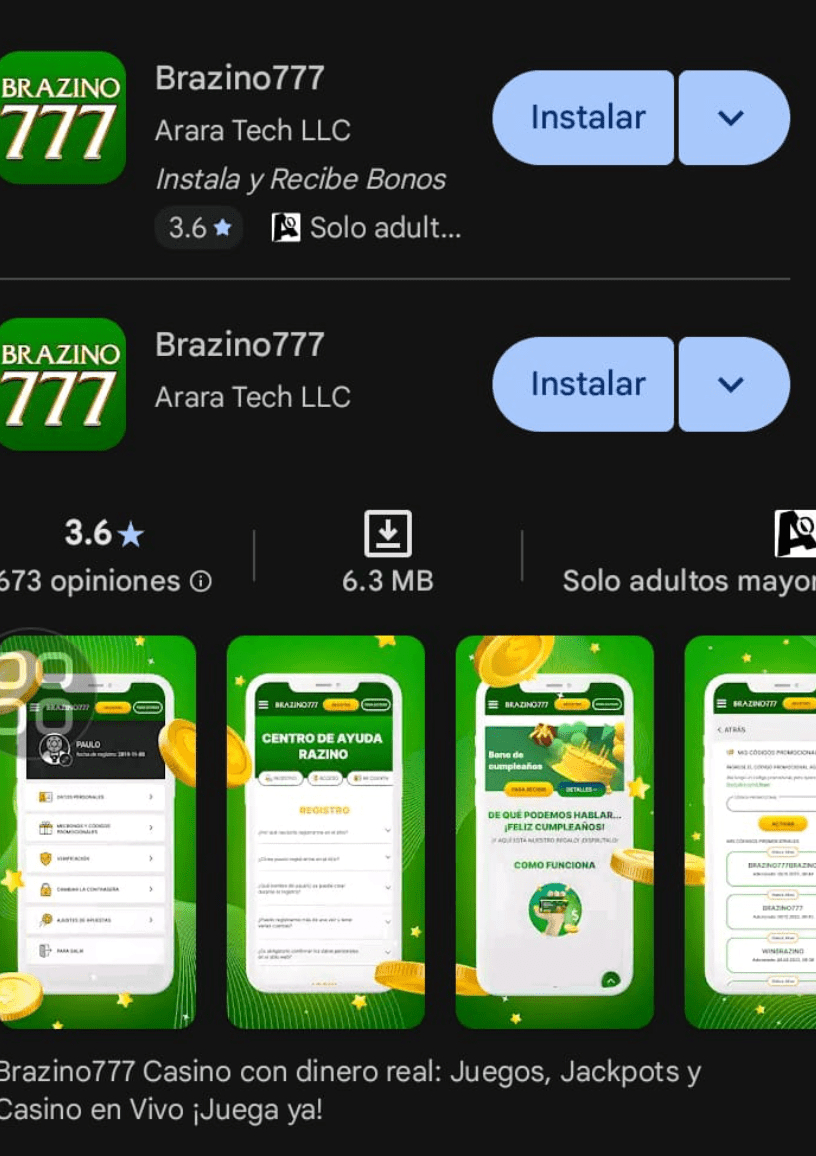Tap the star in the 3.6 details row

[130, 533]
